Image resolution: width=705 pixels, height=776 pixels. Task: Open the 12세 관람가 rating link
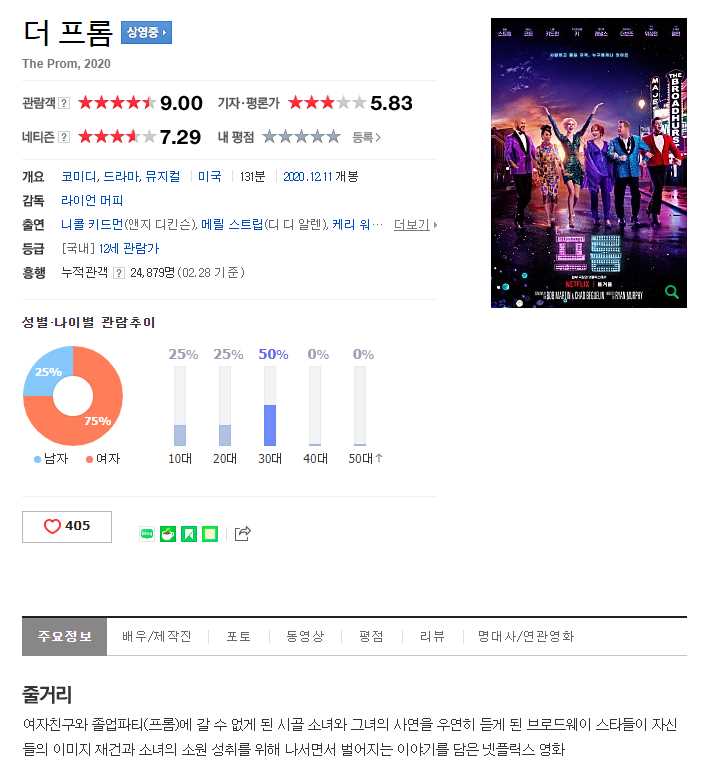pyautogui.click(x=129, y=248)
